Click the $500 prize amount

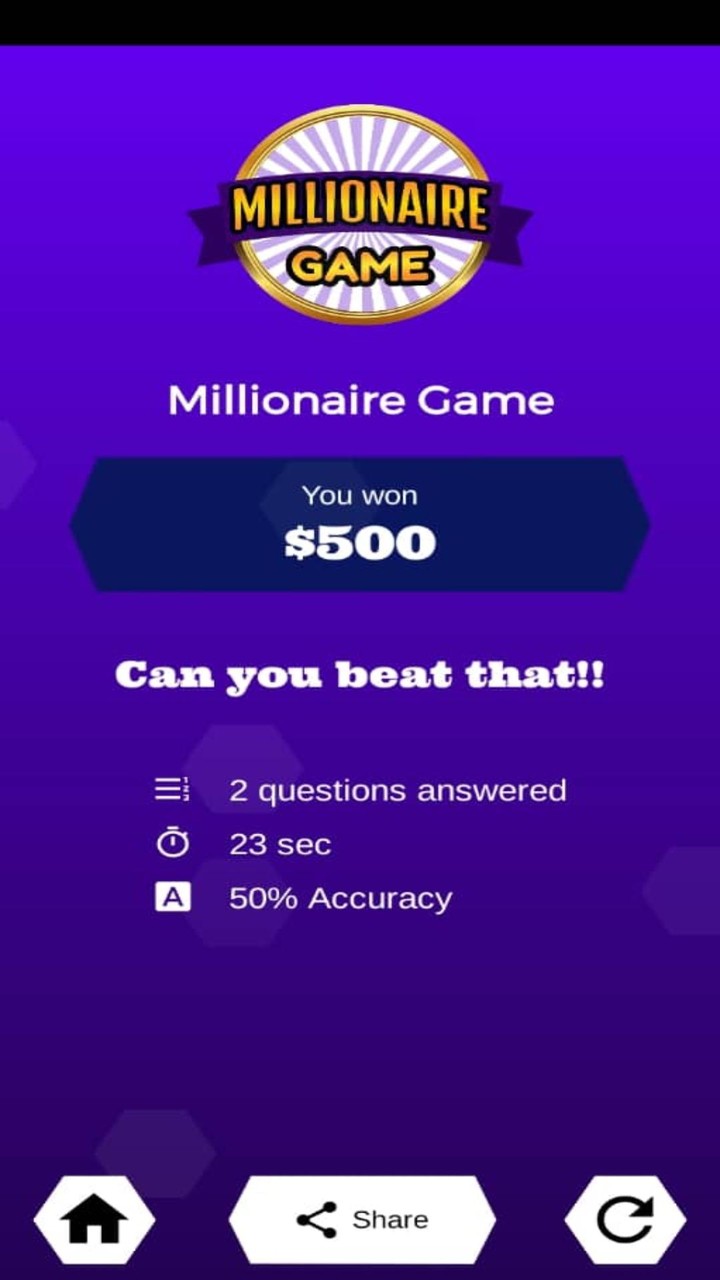(x=360, y=543)
